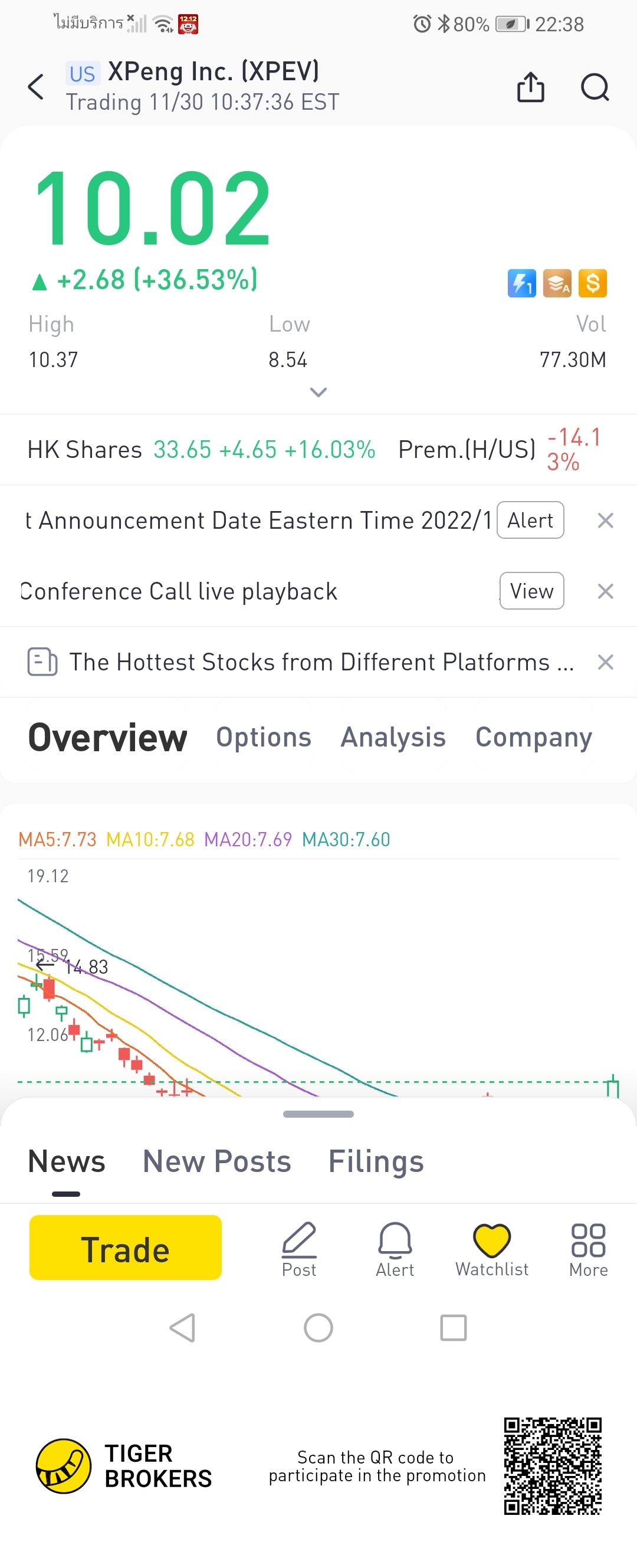637x1568 pixels.
Task: View the conference call live playback
Action: pyautogui.click(x=531, y=591)
